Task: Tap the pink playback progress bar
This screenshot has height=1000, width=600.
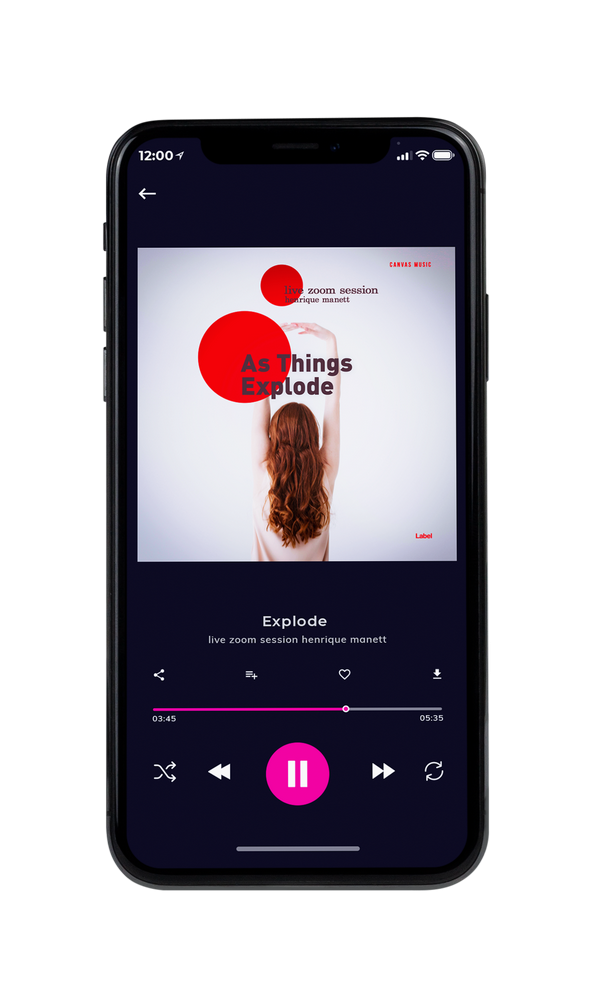Action: pos(297,709)
